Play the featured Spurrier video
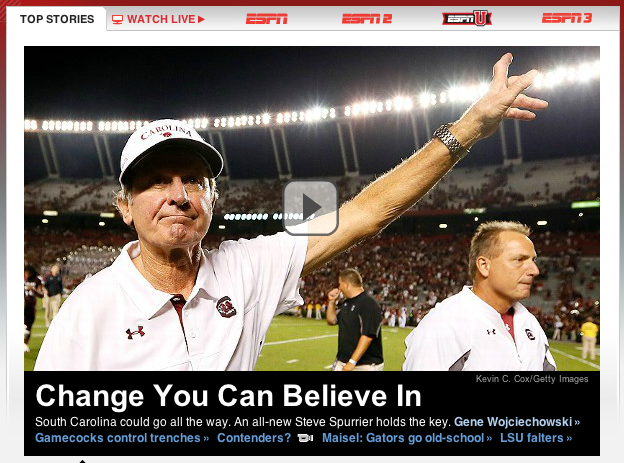The width and height of the screenshot is (624, 463). coord(310,207)
